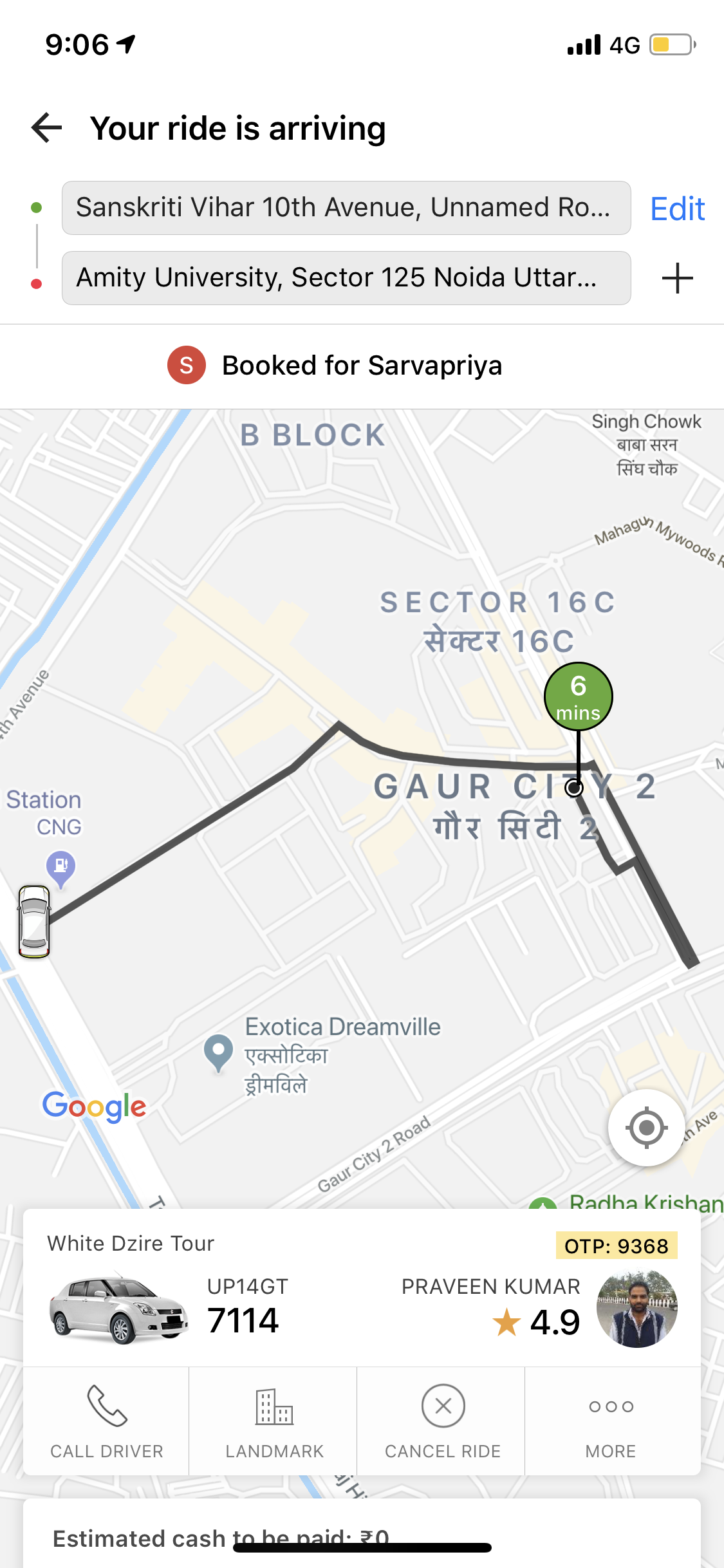724x1568 pixels.
Task: Open the Sanskriti Vihar pickup address field
Action: 346,208
